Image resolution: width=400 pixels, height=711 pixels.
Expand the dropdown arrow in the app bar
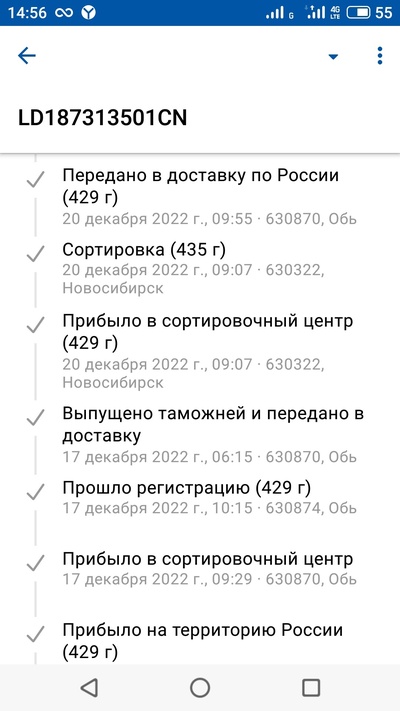(x=333, y=57)
